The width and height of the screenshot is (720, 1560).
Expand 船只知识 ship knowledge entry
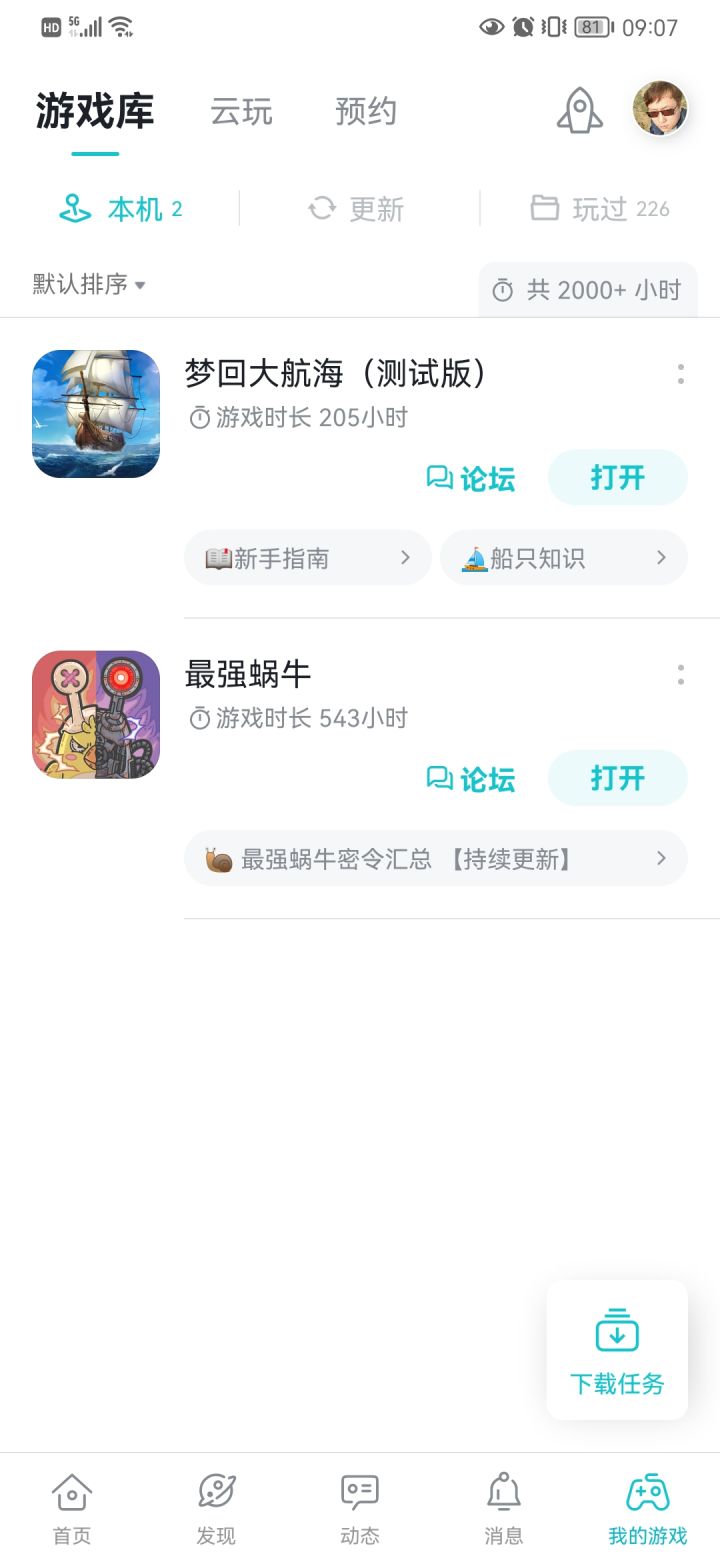(563, 557)
